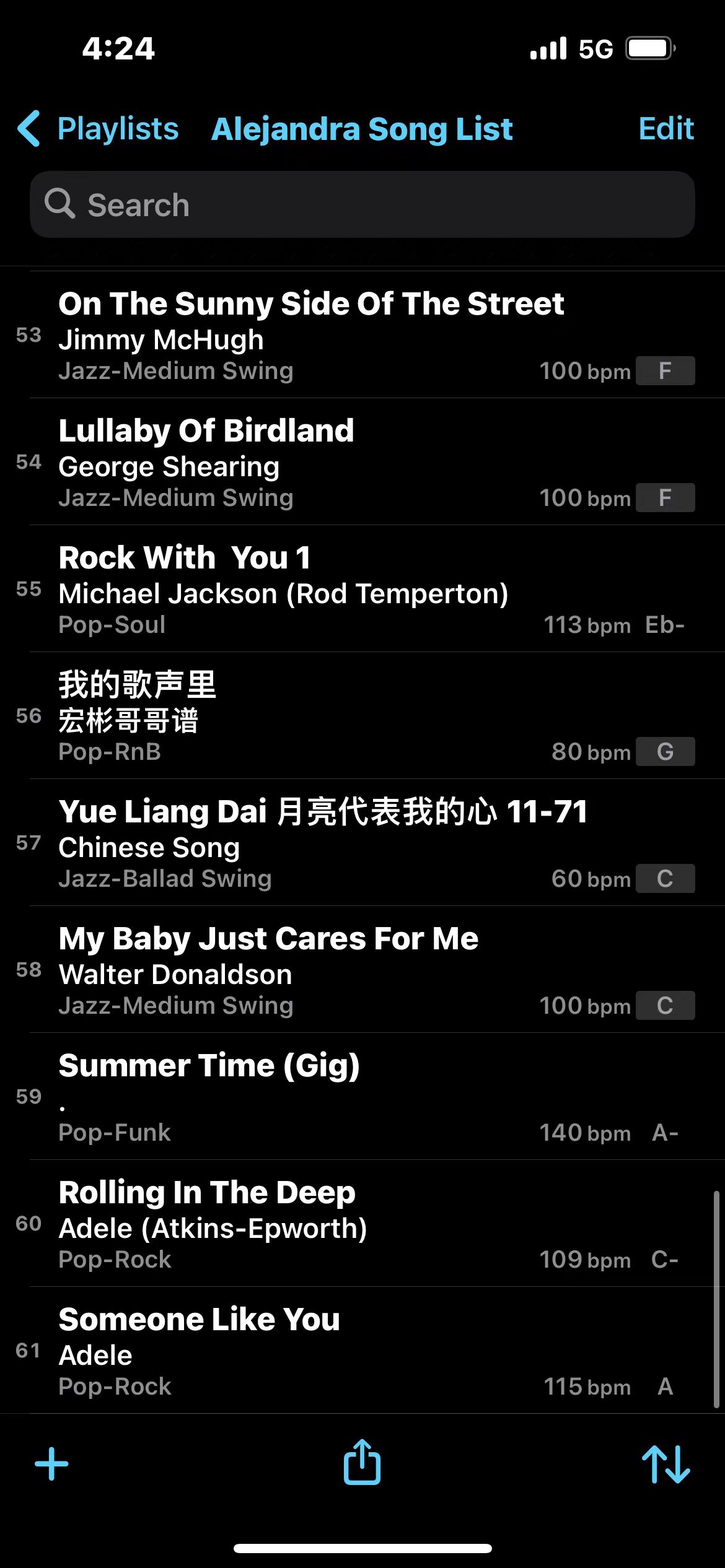
Task: Tap Edit to modify the song list
Action: pos(666,129)
